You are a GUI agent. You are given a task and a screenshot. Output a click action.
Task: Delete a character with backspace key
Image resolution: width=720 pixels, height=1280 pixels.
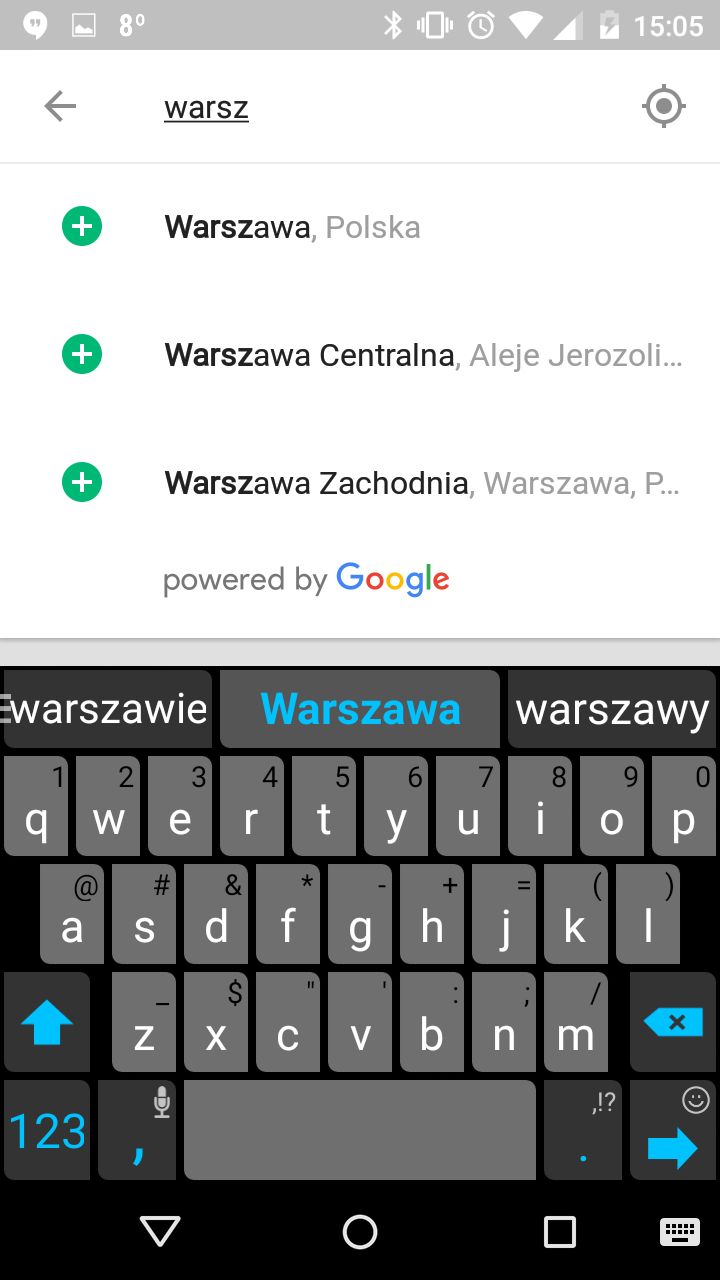(673, 1022)
